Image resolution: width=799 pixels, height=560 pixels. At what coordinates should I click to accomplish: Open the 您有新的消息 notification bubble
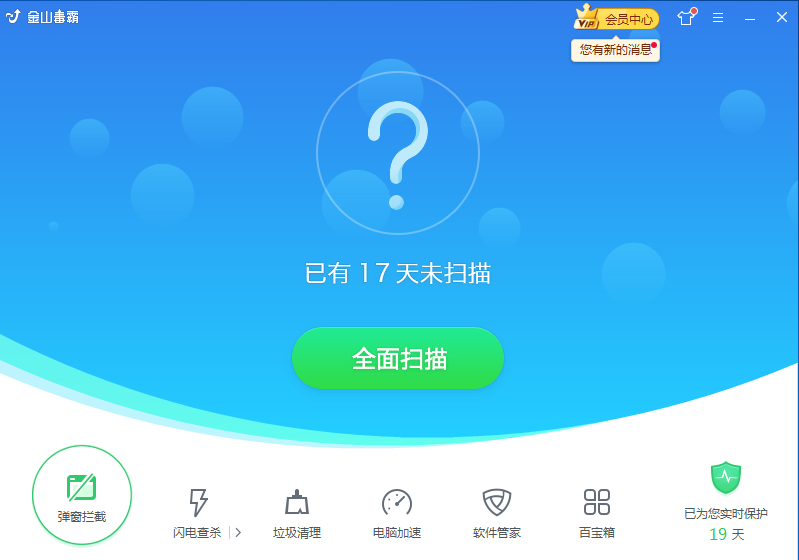click(x=616, y=49)
